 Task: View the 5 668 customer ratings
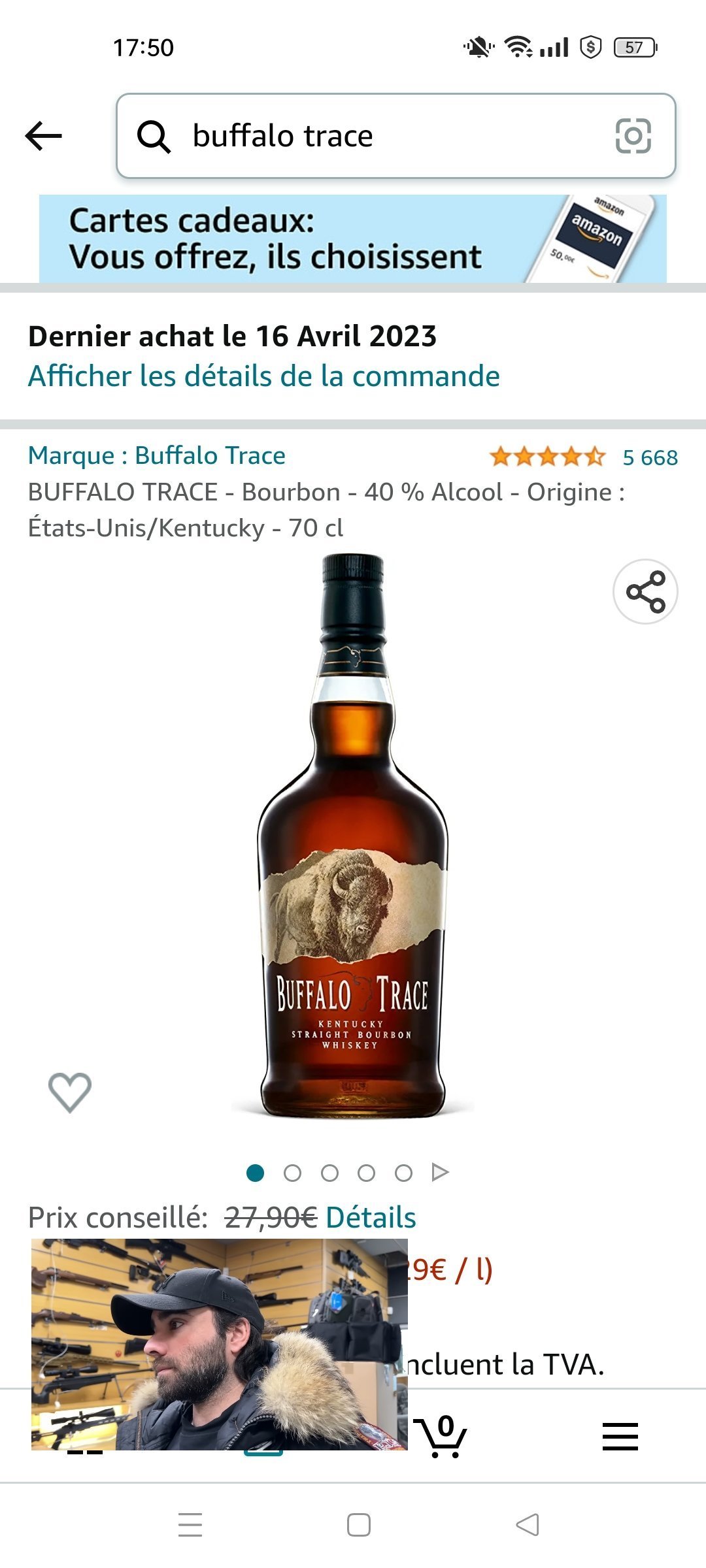tap(650, 457)
